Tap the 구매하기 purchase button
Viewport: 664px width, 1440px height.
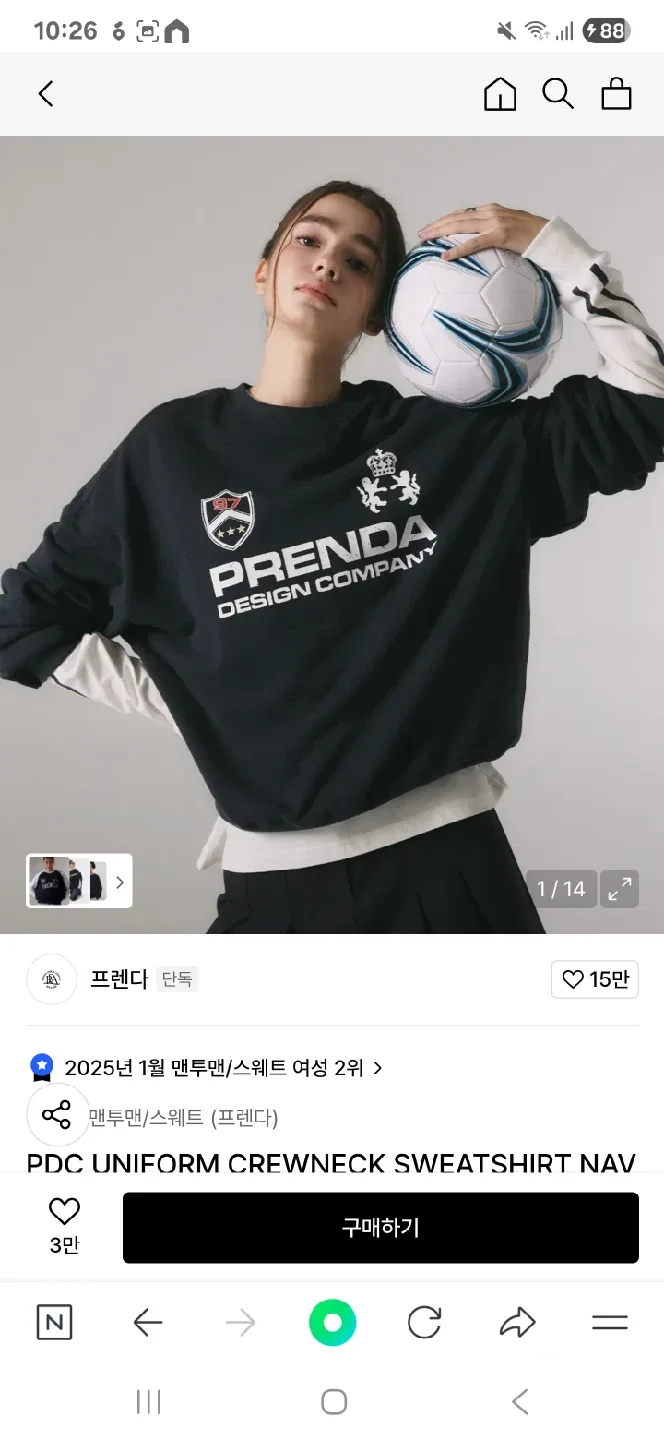tap(380, 1227)
